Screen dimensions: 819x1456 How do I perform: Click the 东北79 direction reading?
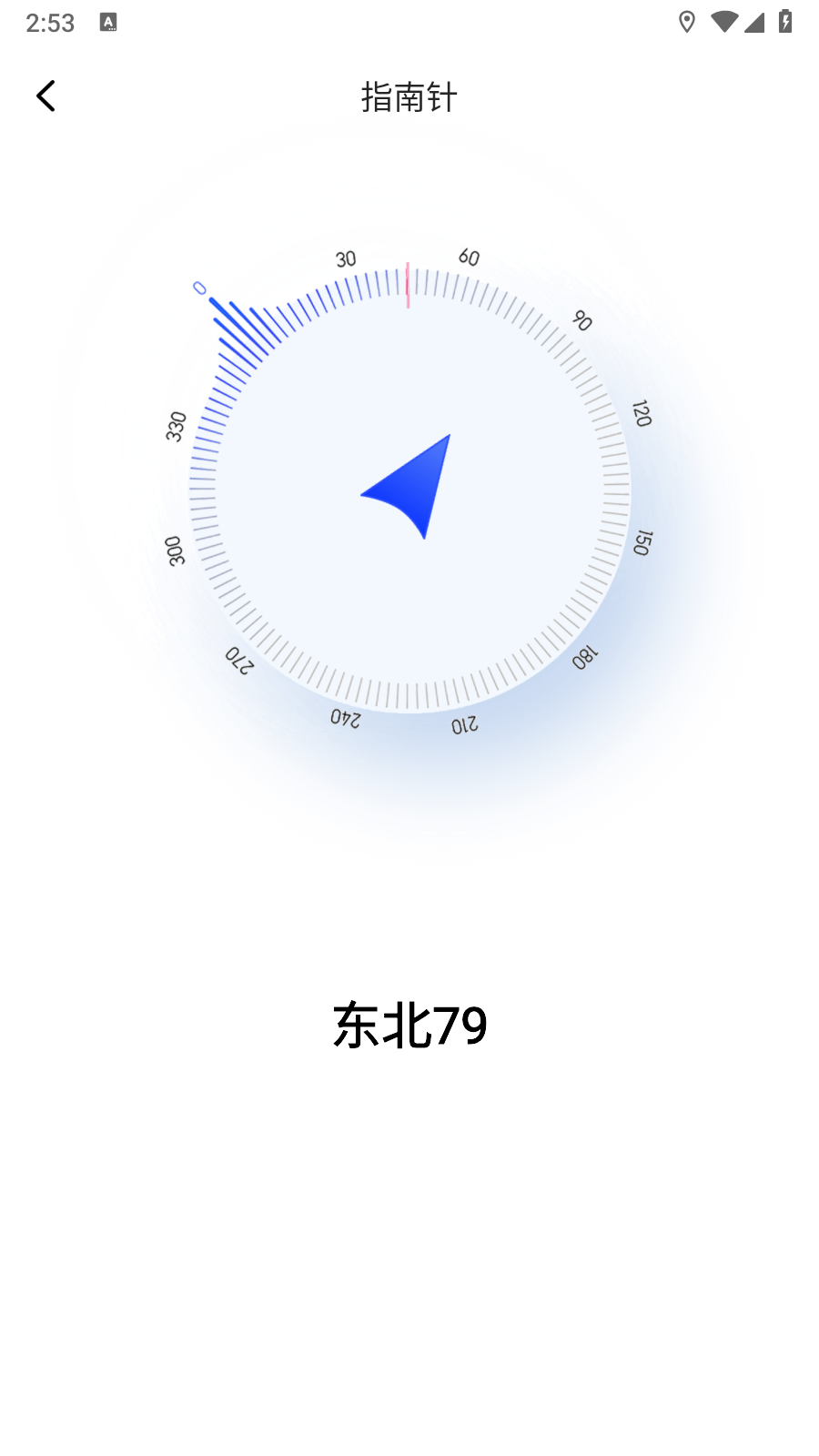(x=409, y=1023)
